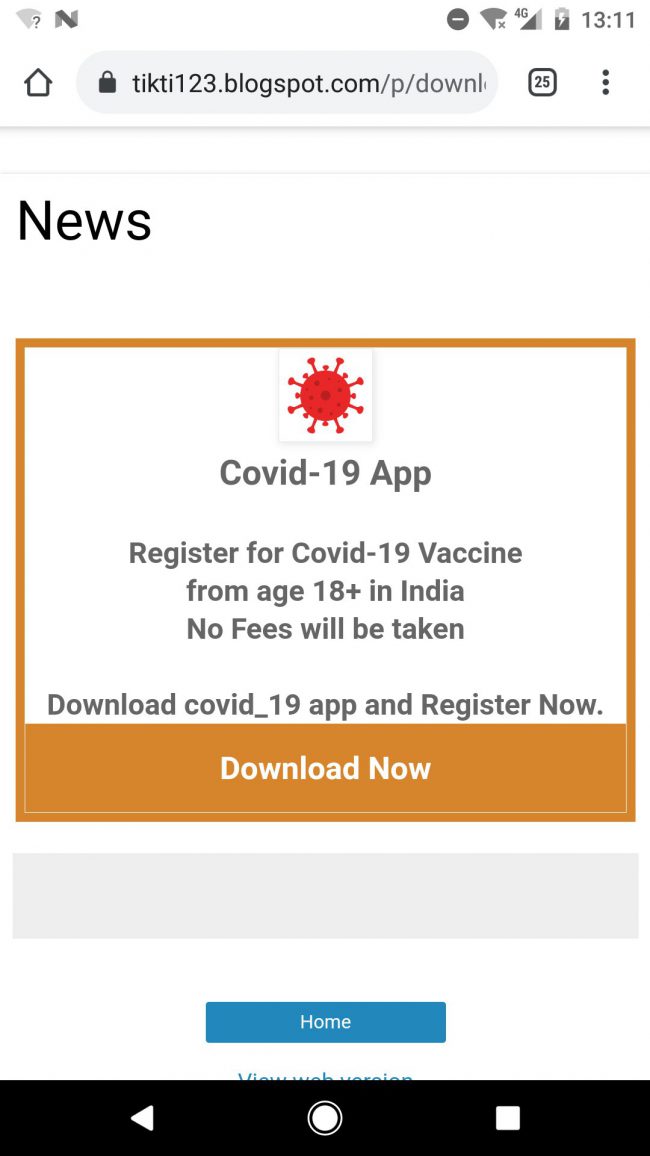
Task: Tap the system back button
Action: click(x=142, y=1118)
